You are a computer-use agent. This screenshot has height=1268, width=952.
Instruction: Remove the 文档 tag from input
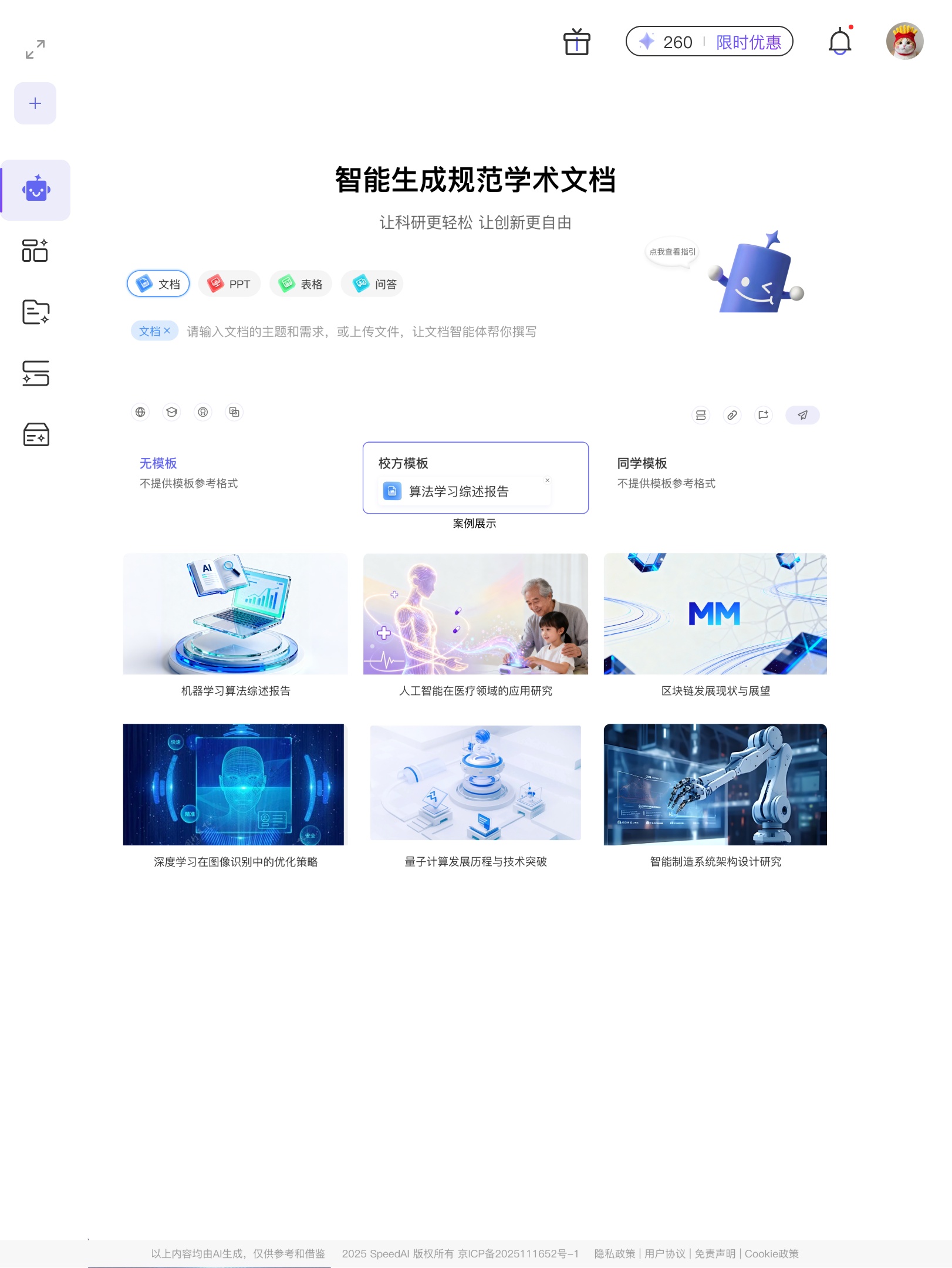(167, 331)
